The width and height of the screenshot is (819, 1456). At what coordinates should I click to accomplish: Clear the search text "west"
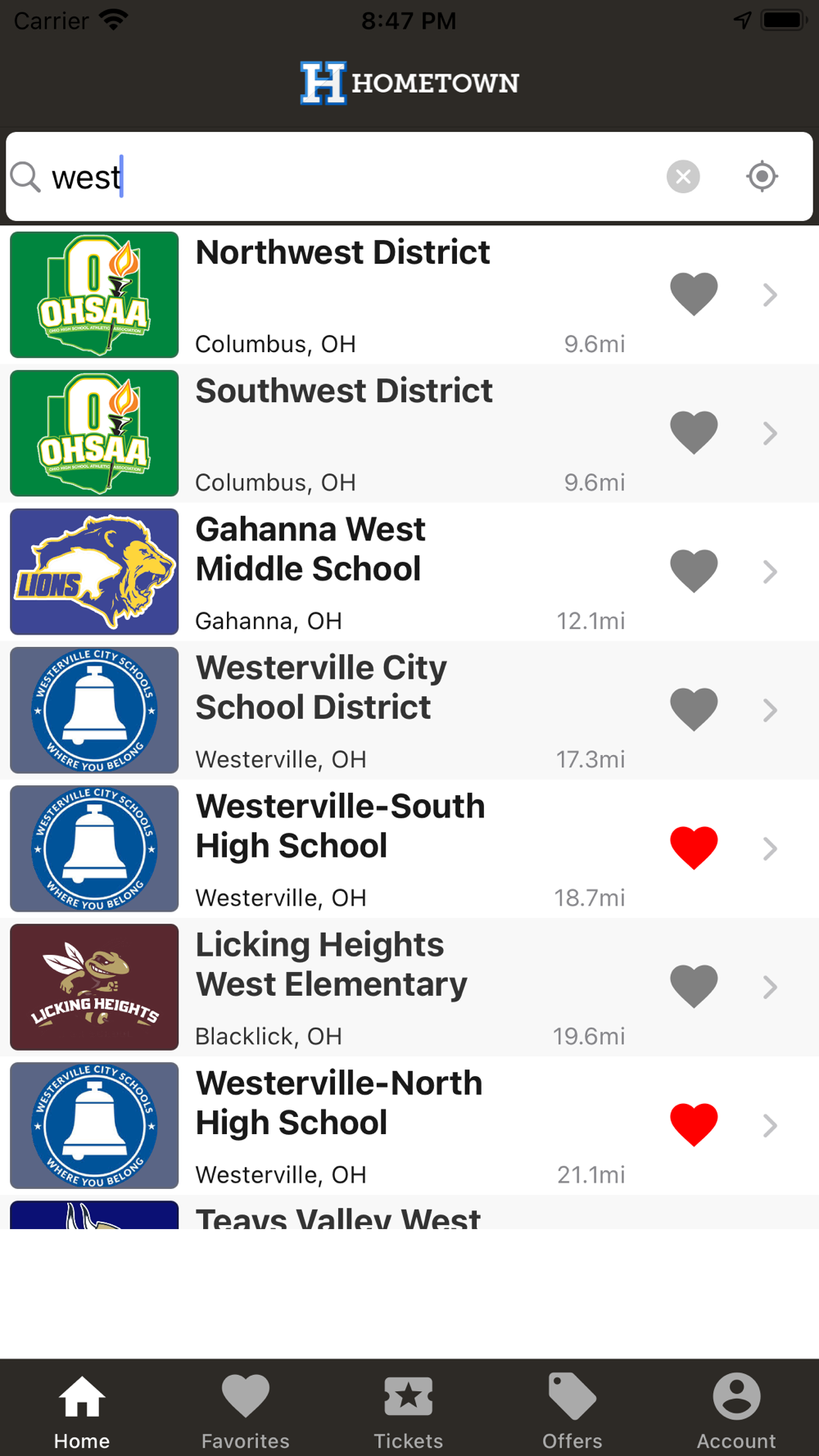click(683, 176)
